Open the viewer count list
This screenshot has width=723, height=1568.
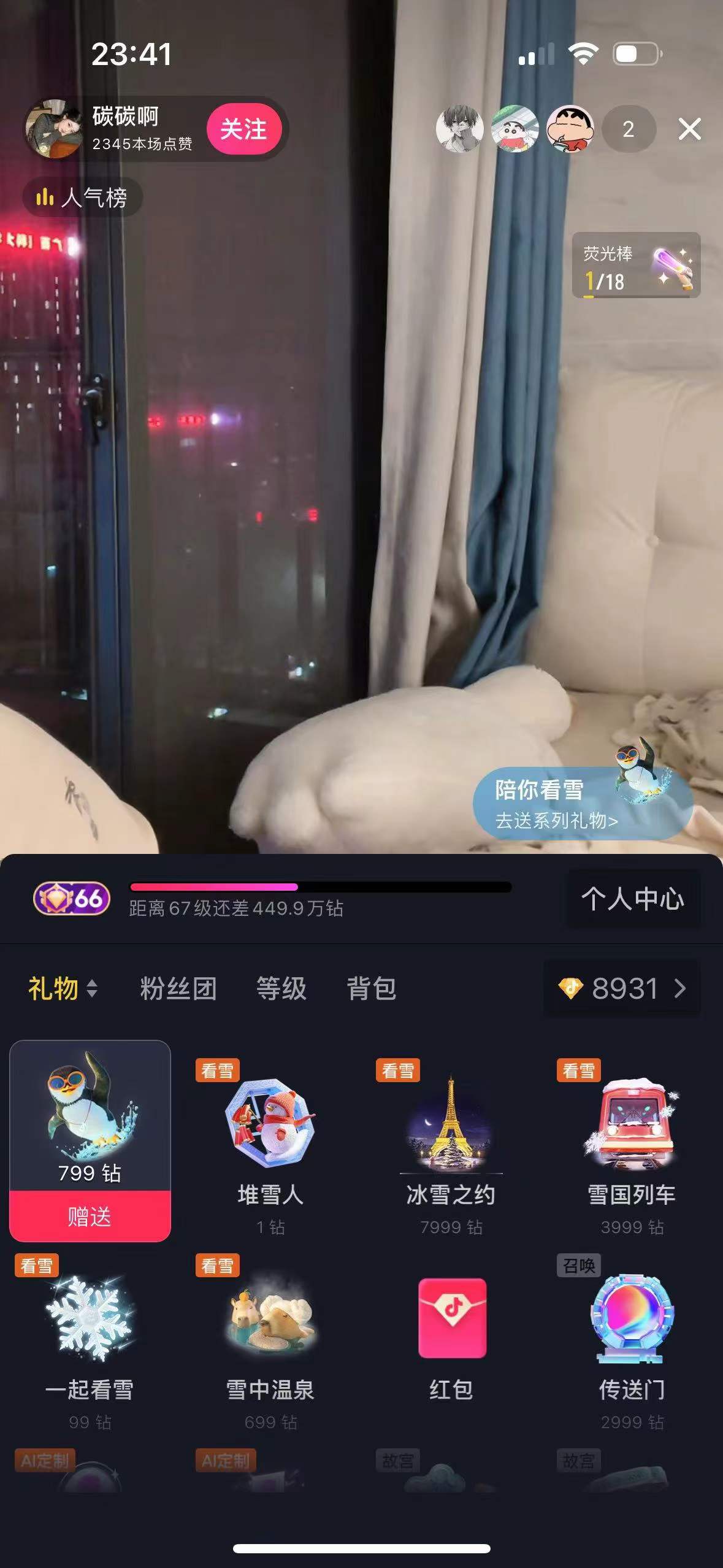(628, 129)
